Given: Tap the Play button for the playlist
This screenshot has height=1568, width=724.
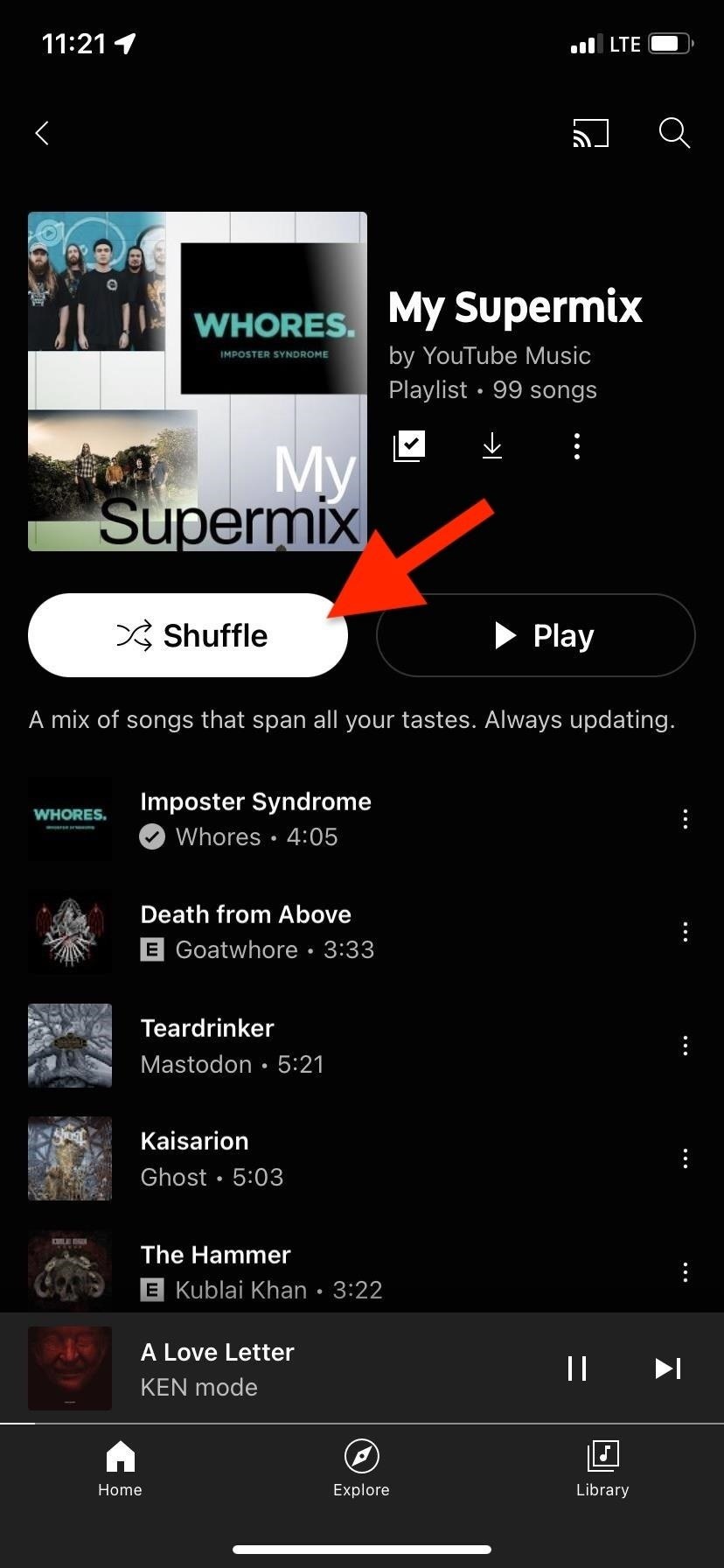Looking at the screenshot, I should click(x=535, y=635).
